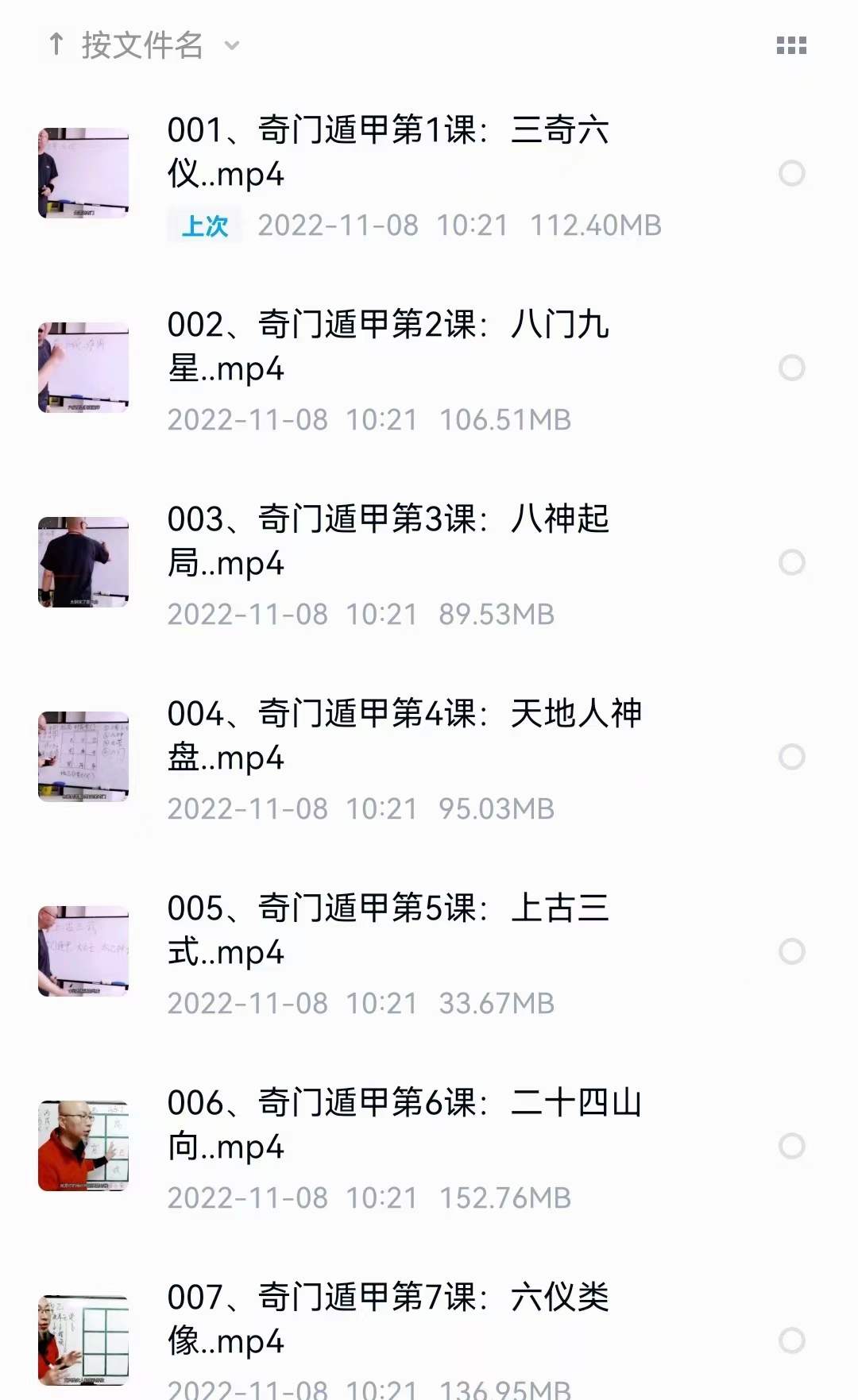Click thumbnail of lesson 005 上古三式
Viewport: 858px width, 1400px height.
point(82,950)
